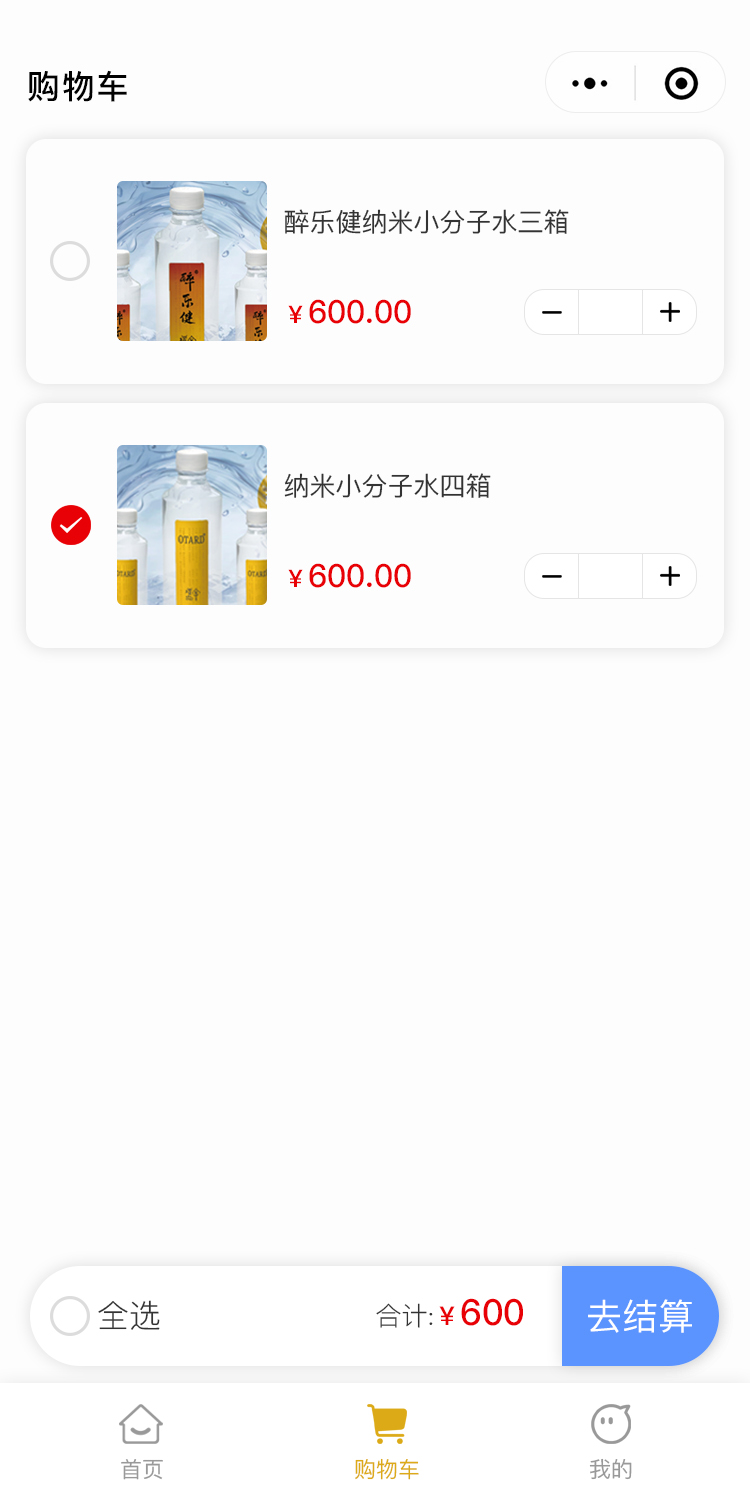750x1500 pixels.
Task: Edit quantity field for 醉乐健纳米小分子水三箱
Action: click(610, 312)
